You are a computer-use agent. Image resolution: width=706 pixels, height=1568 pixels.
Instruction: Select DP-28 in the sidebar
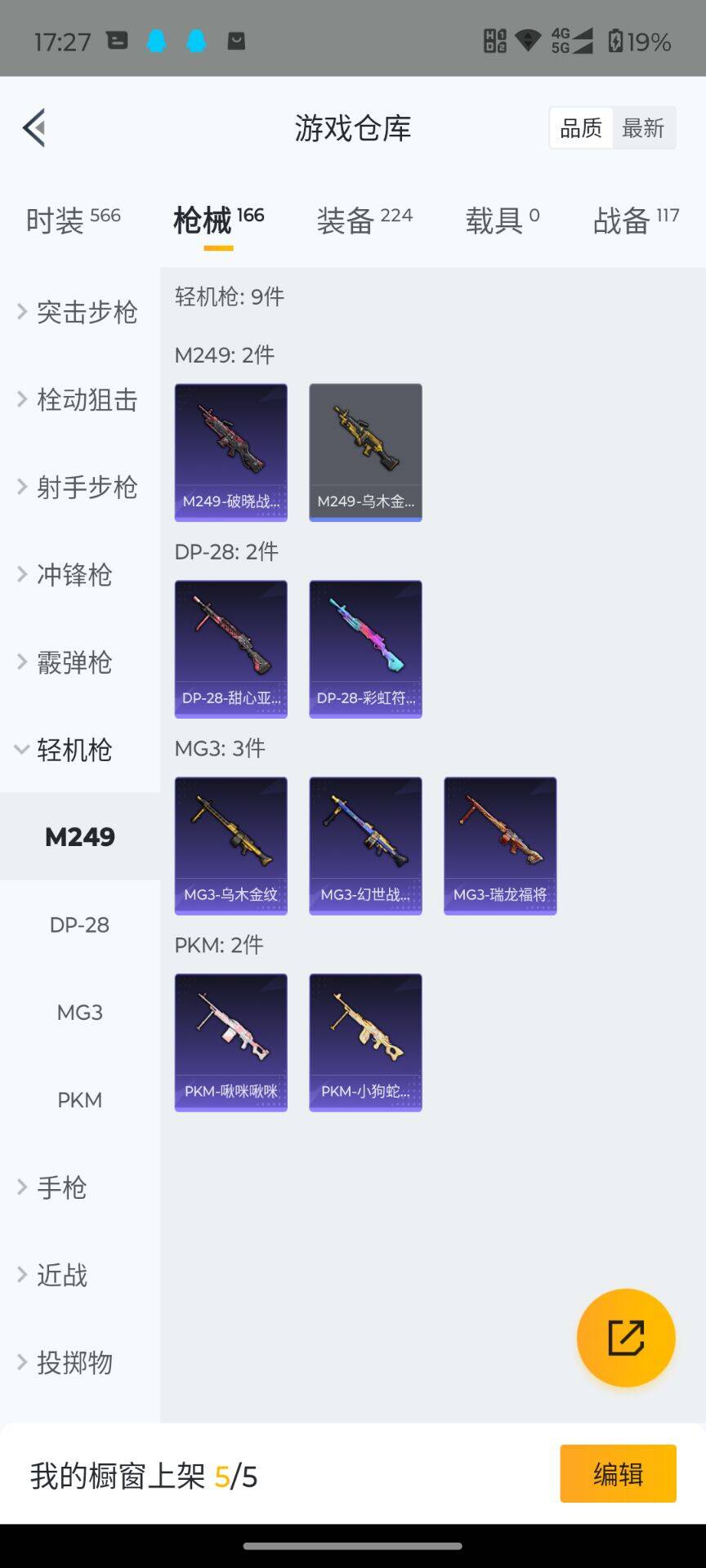(x=79, y=924)
